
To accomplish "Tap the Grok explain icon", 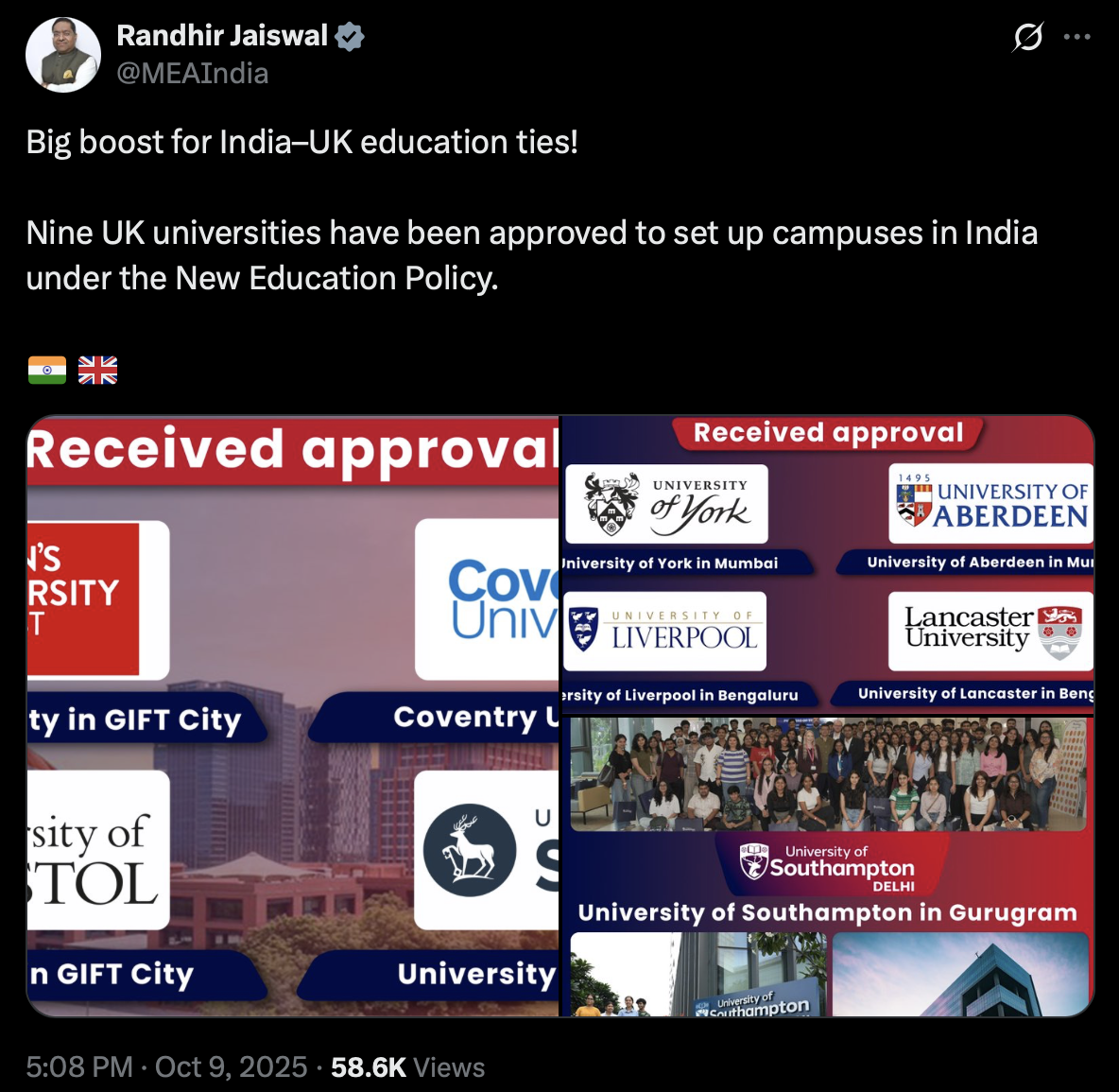I will click(1027, 38).
